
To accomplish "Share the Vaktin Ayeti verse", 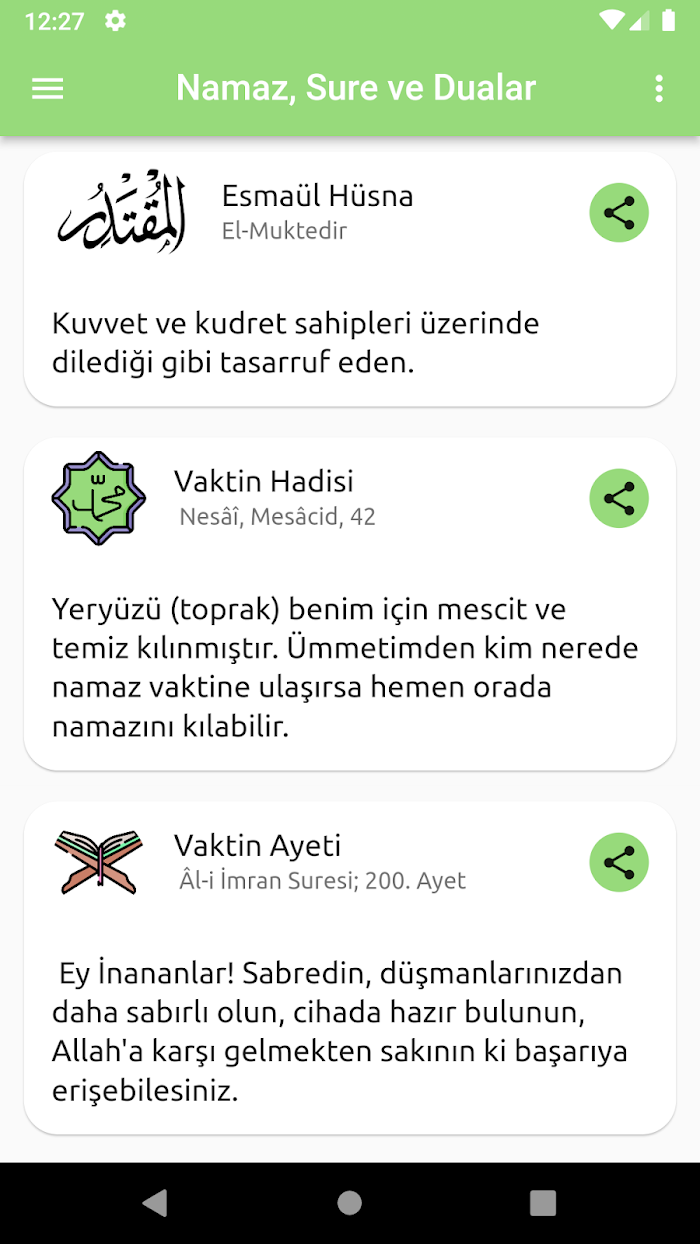I will pos(619,862).
